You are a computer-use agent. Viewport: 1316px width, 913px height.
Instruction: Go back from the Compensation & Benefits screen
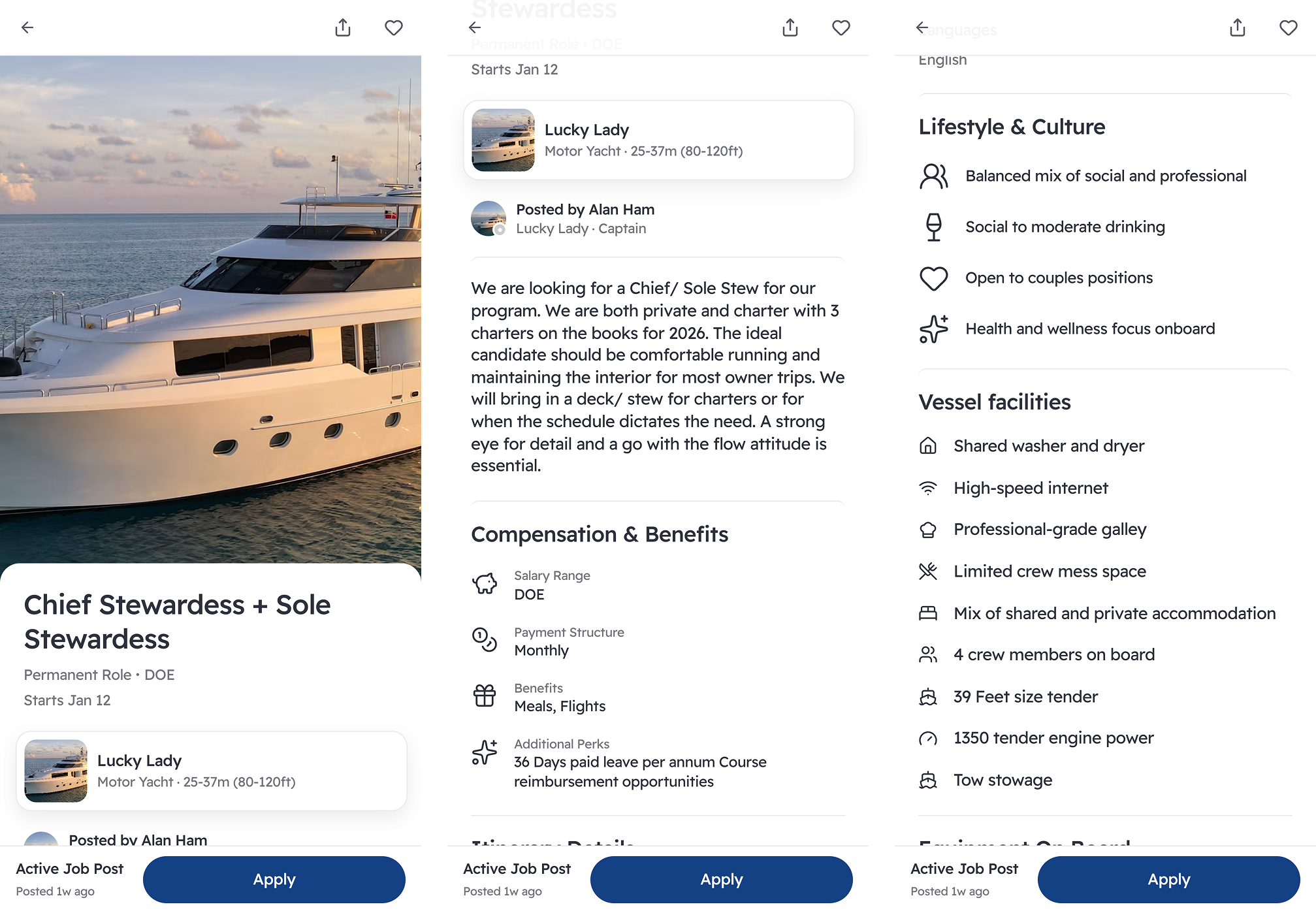point(475,27)
